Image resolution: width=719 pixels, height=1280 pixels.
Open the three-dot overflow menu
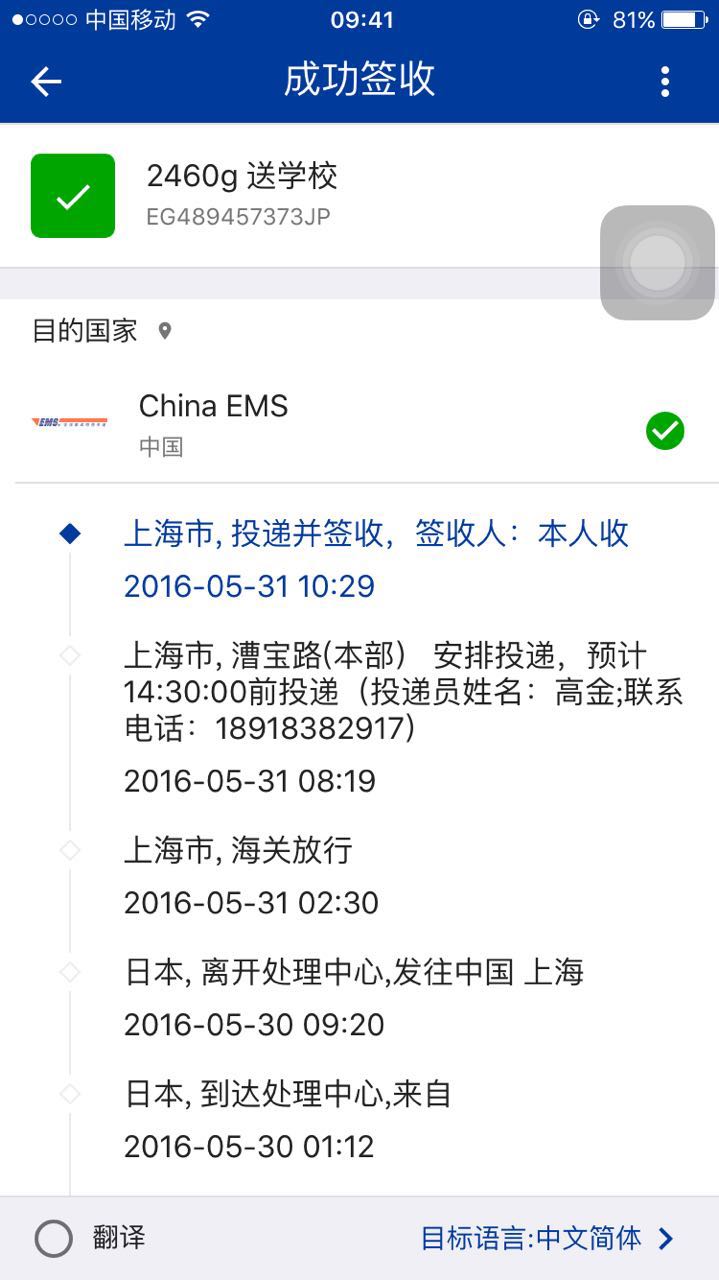[x=665, y=82]
